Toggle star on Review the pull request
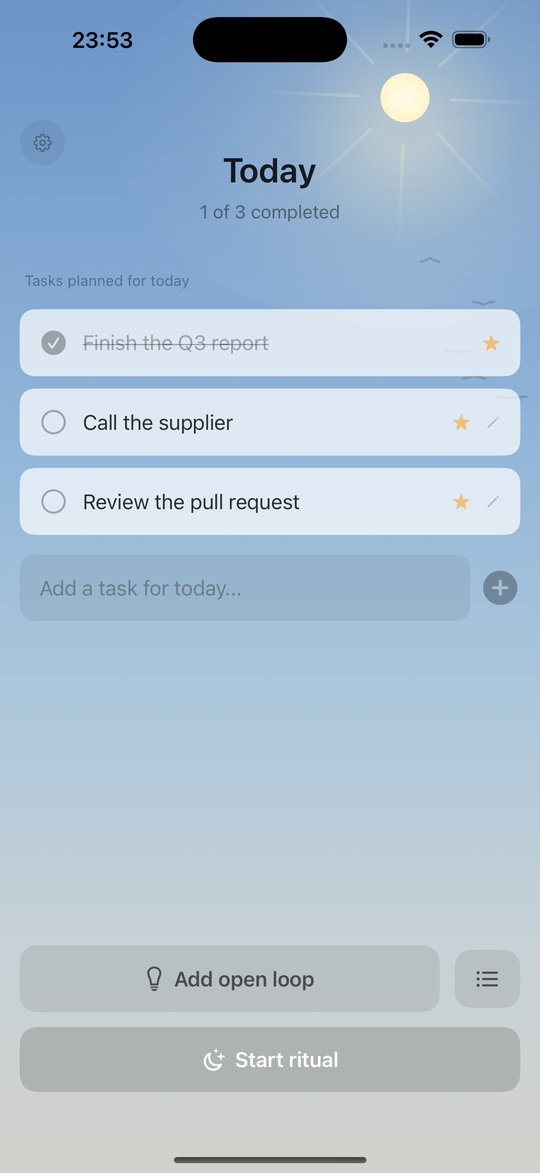 click(x=461, y=501)
